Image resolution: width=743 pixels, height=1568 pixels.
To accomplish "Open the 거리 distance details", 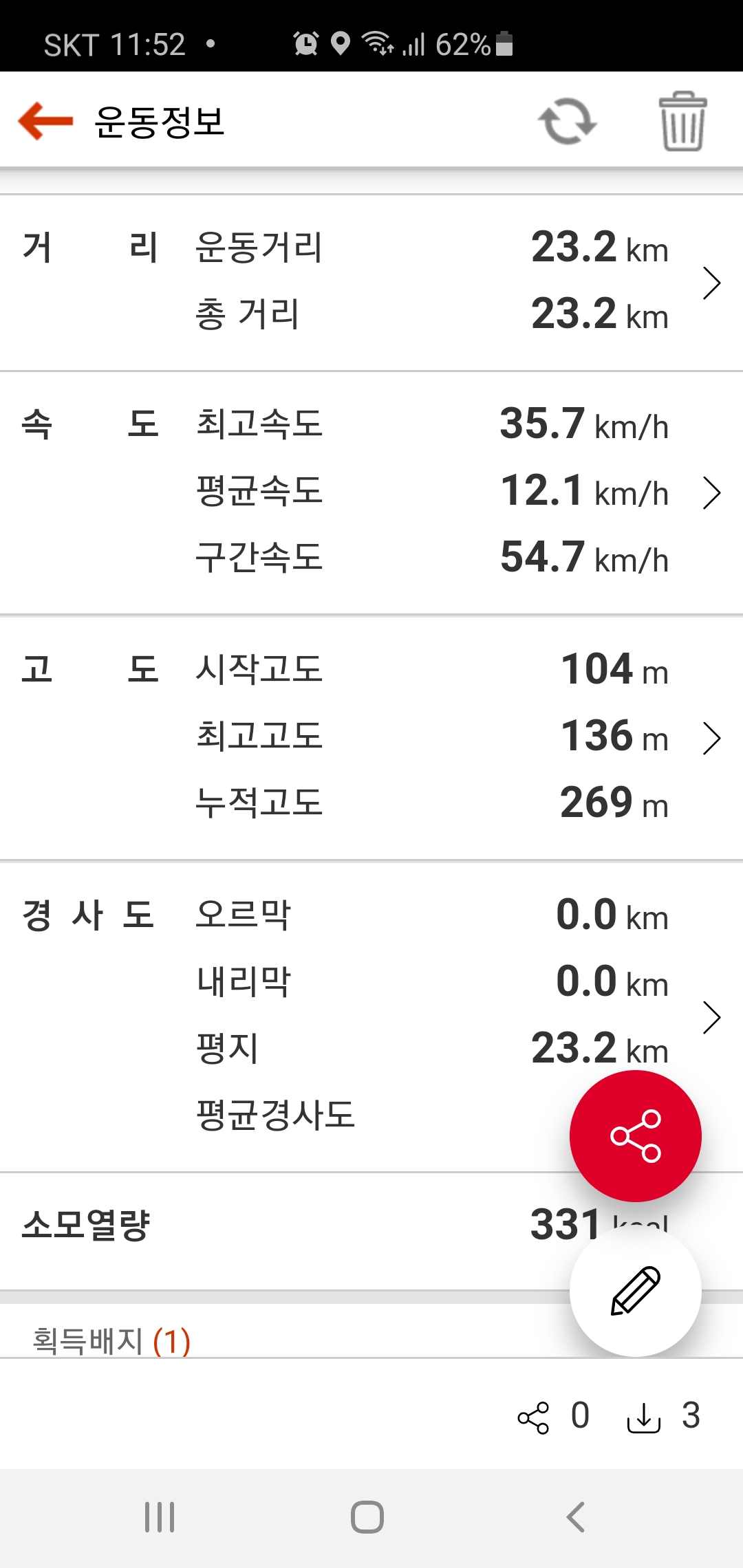I will pos(711,283).
